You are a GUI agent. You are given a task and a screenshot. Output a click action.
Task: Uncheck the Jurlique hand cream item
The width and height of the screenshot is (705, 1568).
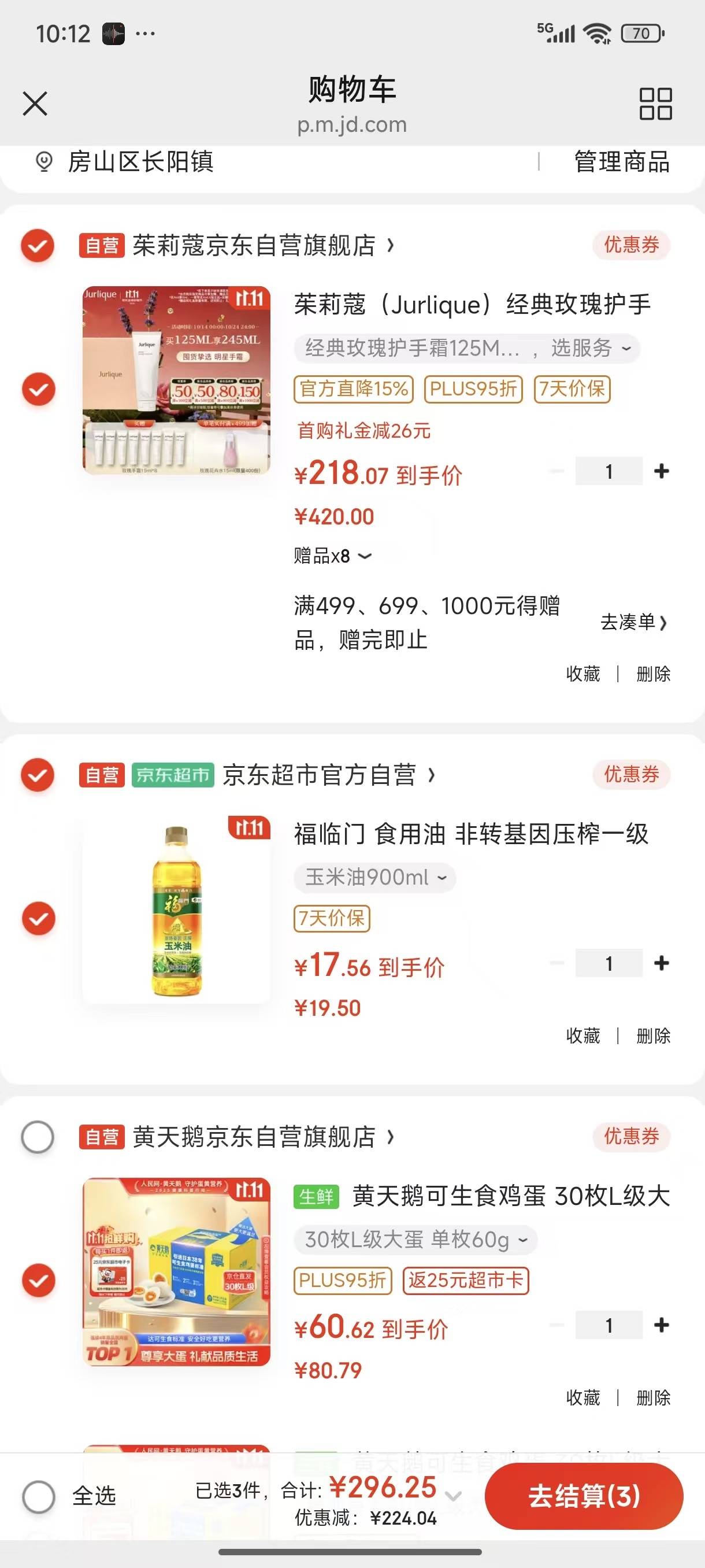[38, 389]
